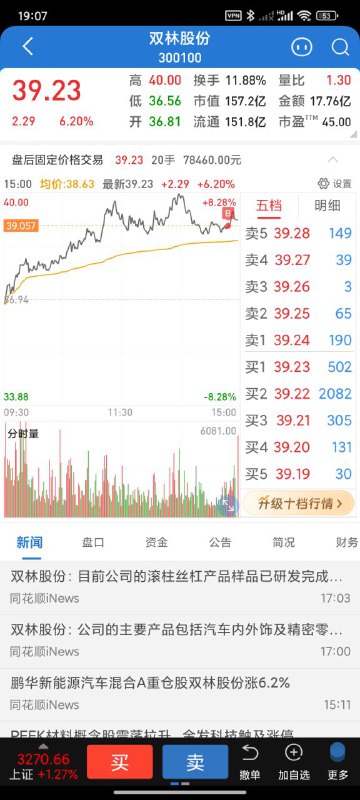Open stock search magnifier
This screenshot has height=800, width=360.
[340, 47]
